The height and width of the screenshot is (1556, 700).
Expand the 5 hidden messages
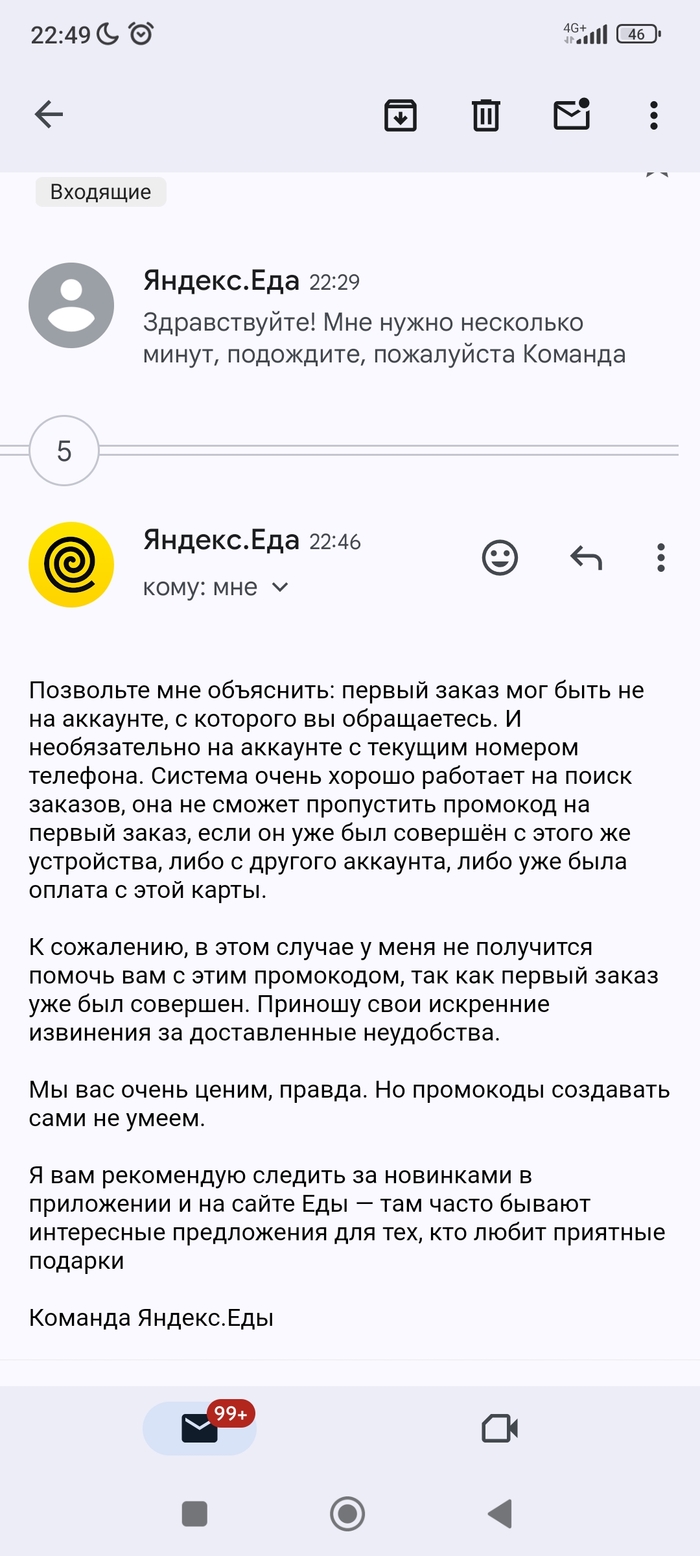point(64,451)
